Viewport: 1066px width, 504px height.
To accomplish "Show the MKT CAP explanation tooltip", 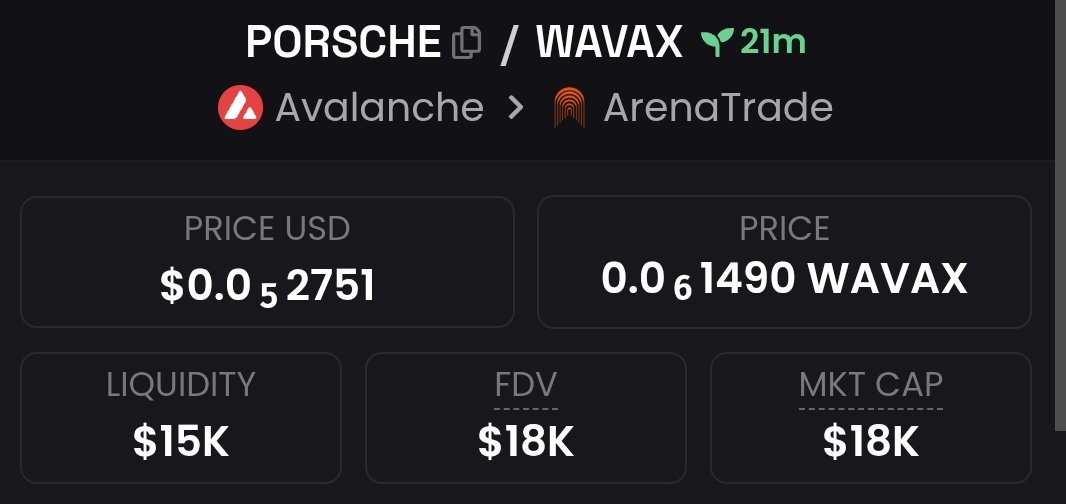I will coord(870,385).
